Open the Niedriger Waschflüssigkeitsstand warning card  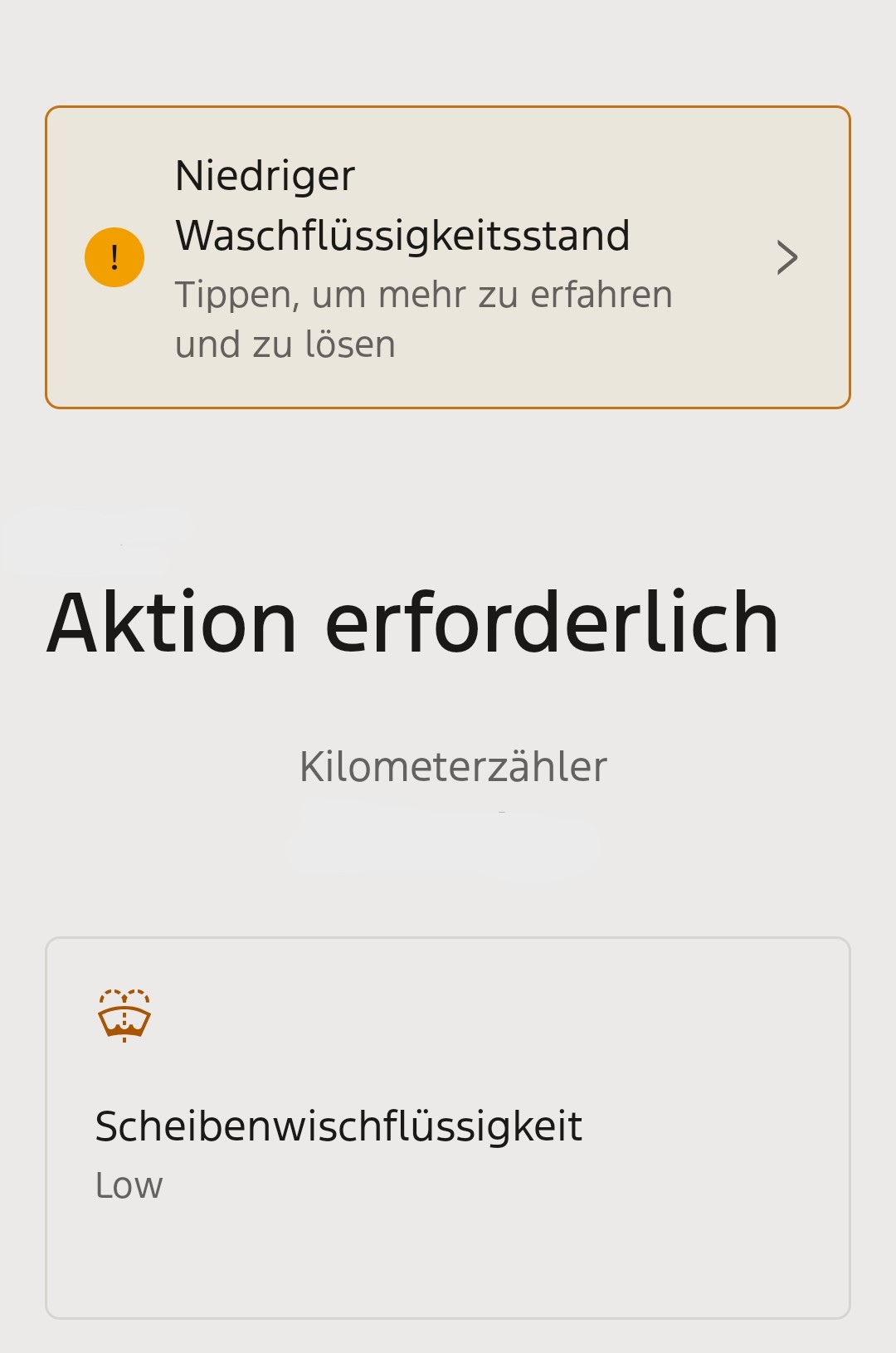point(448,257)
